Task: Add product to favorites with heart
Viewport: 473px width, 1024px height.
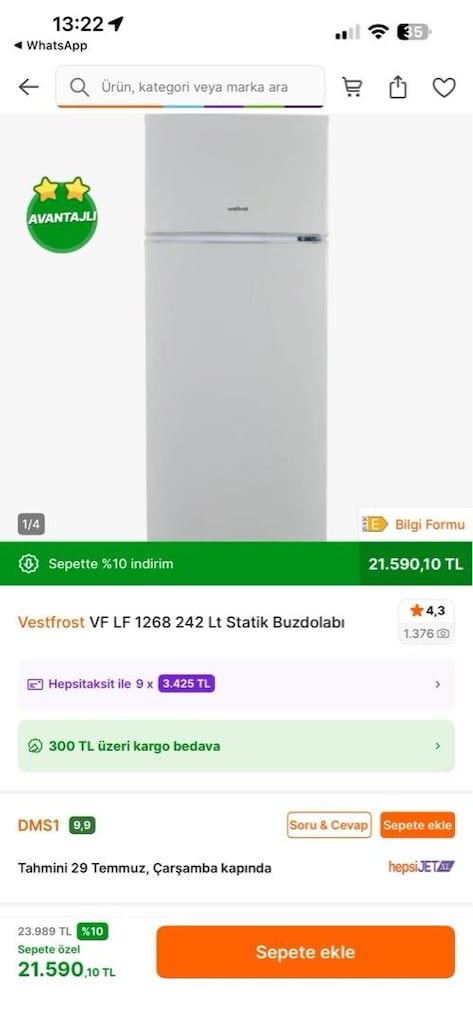Action: point(444,87)
